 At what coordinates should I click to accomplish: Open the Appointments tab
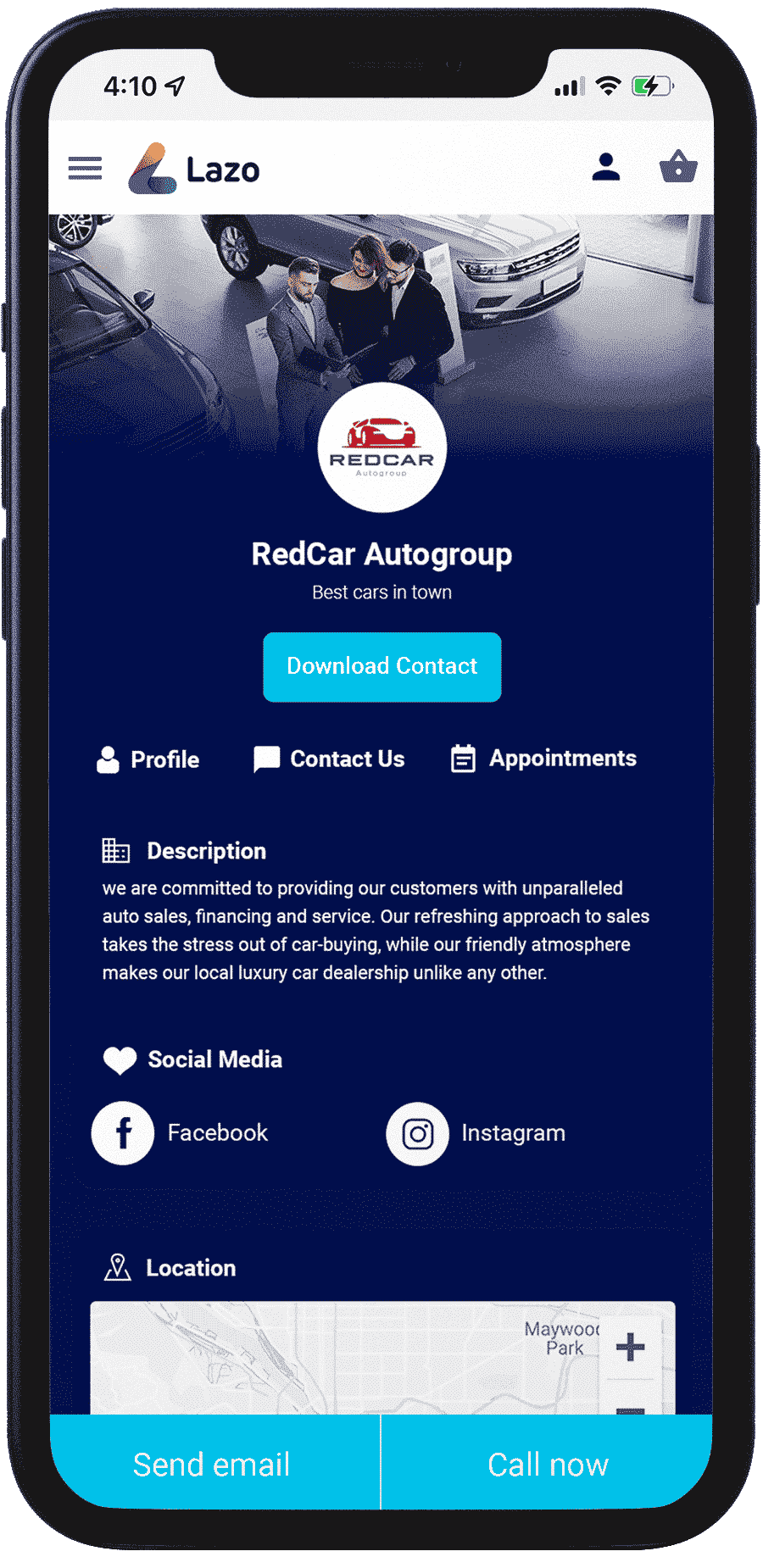pos(543,758)
